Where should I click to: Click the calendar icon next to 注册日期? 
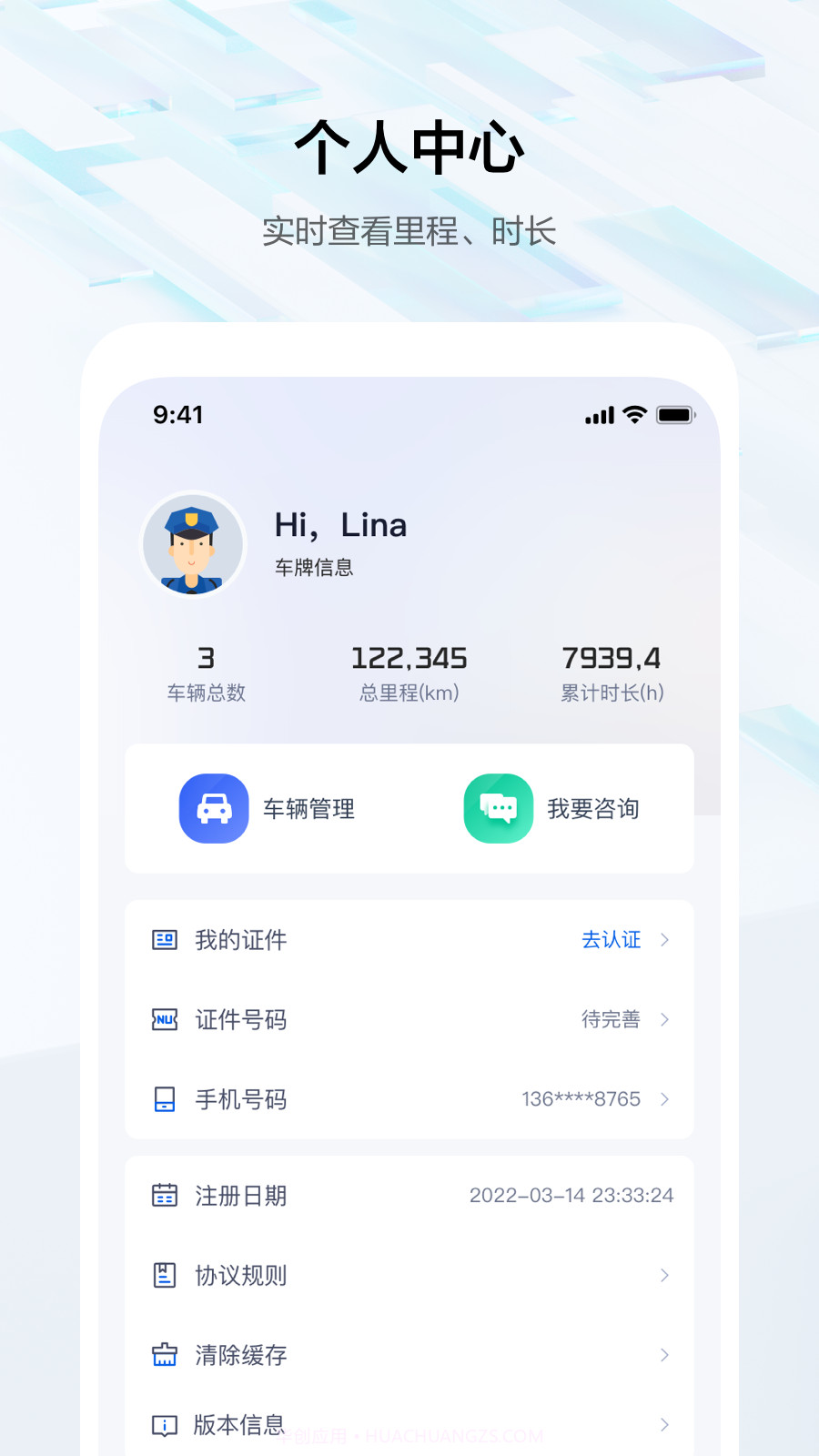(164, 1196)
